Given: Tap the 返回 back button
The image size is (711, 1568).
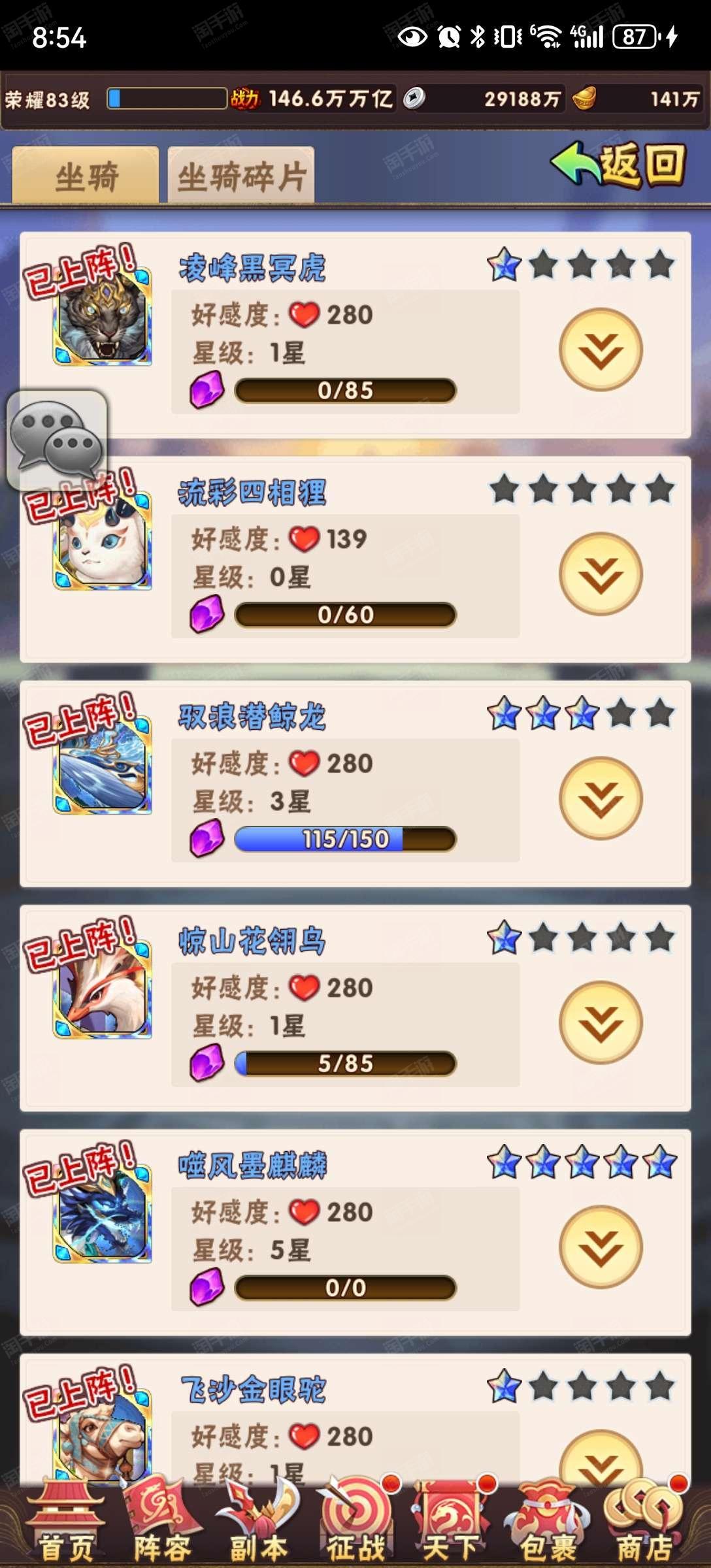Looking at the screenshot, I should point(618,165).
